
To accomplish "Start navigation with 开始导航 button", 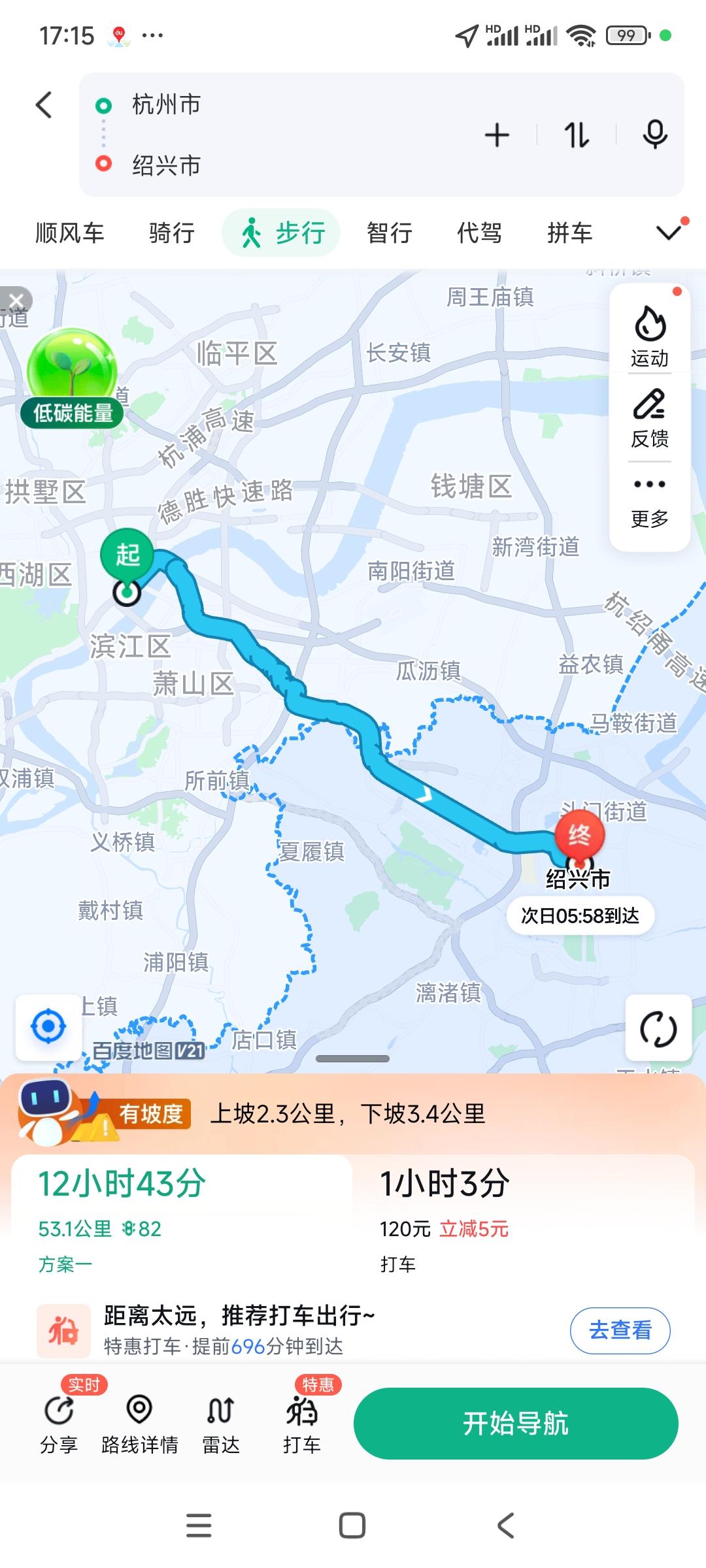I will click(516, 1424).
